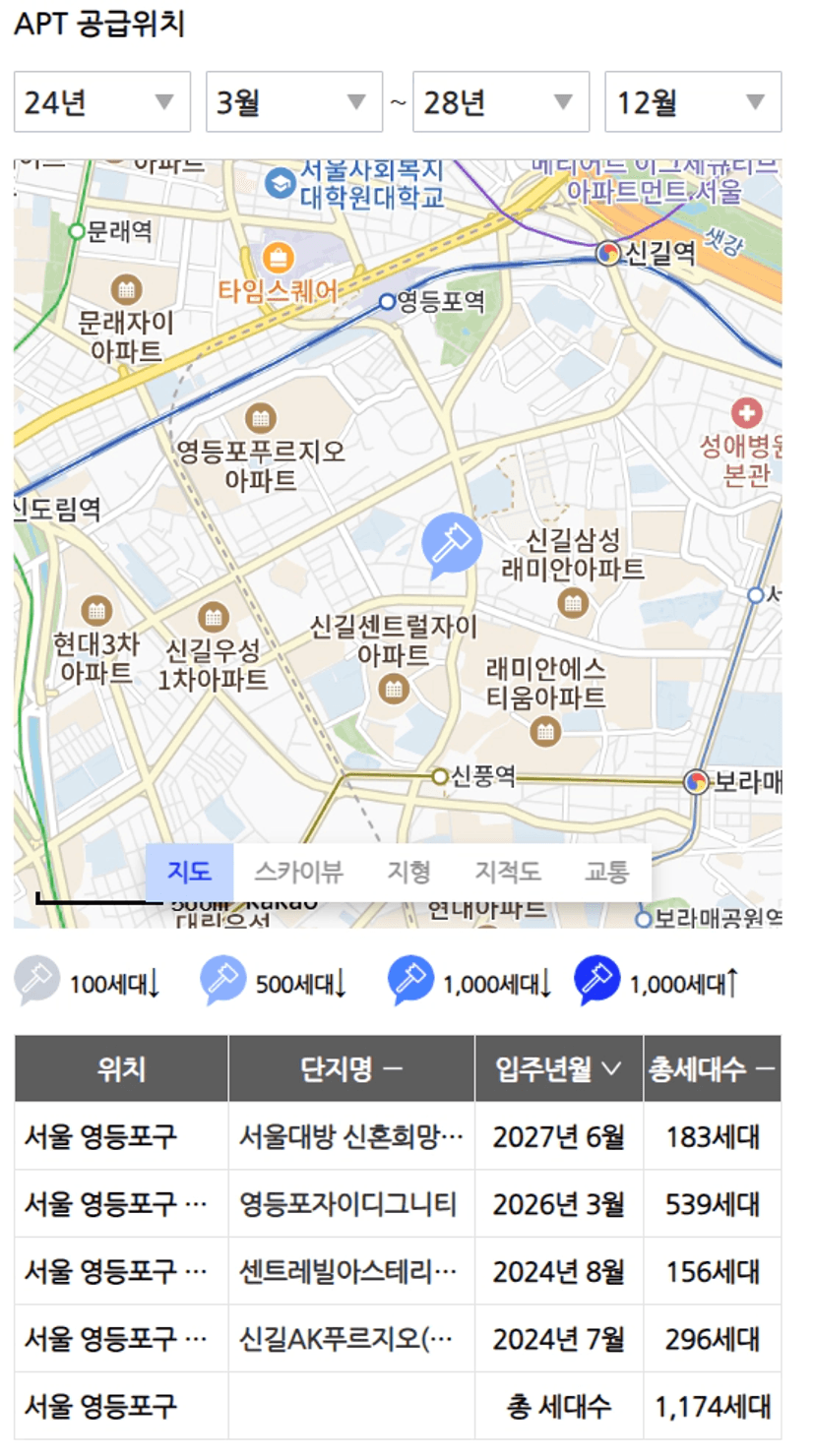814x1456 pixels.
Task: Sort the table by 입주년월 column
Action: point(559,1069)
